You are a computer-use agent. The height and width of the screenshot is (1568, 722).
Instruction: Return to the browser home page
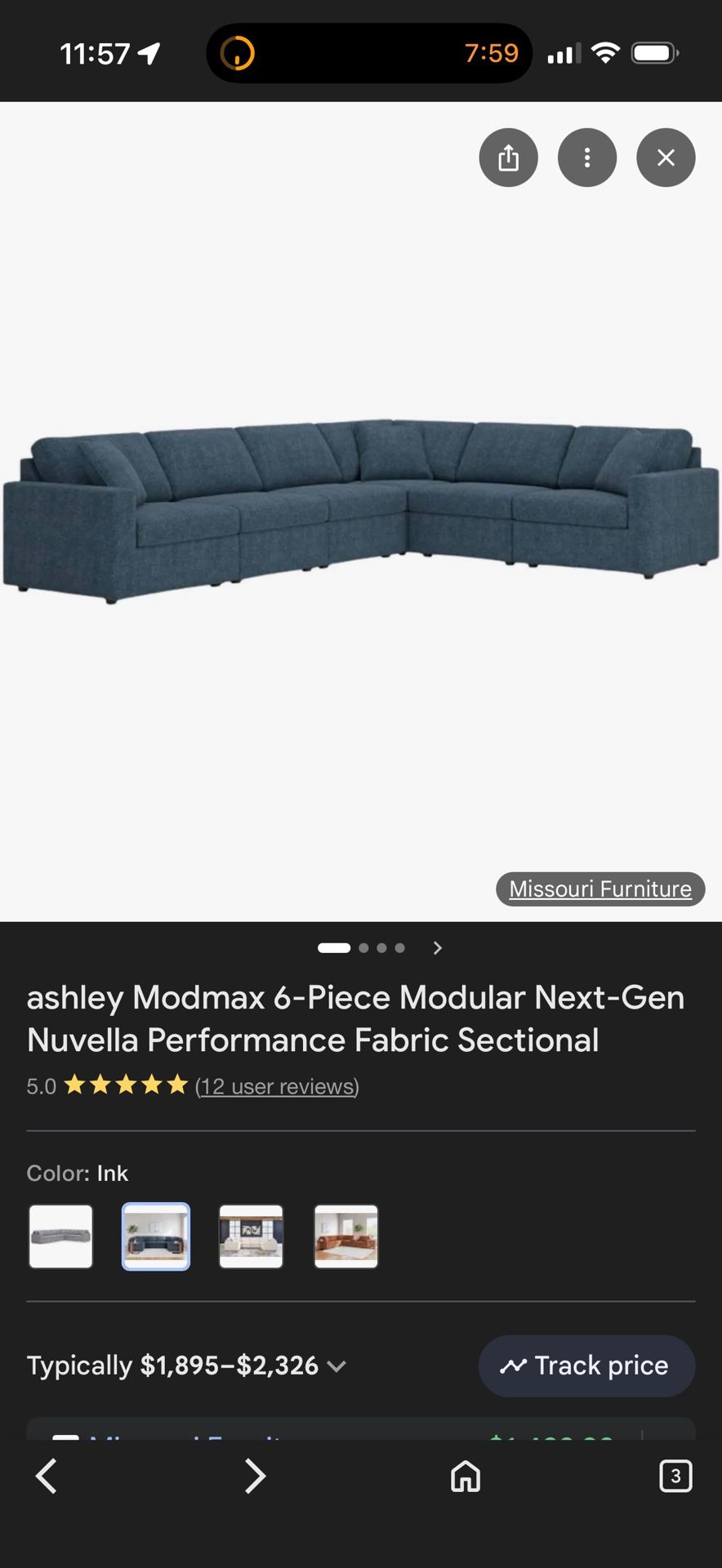click(x=466, y=1476)
